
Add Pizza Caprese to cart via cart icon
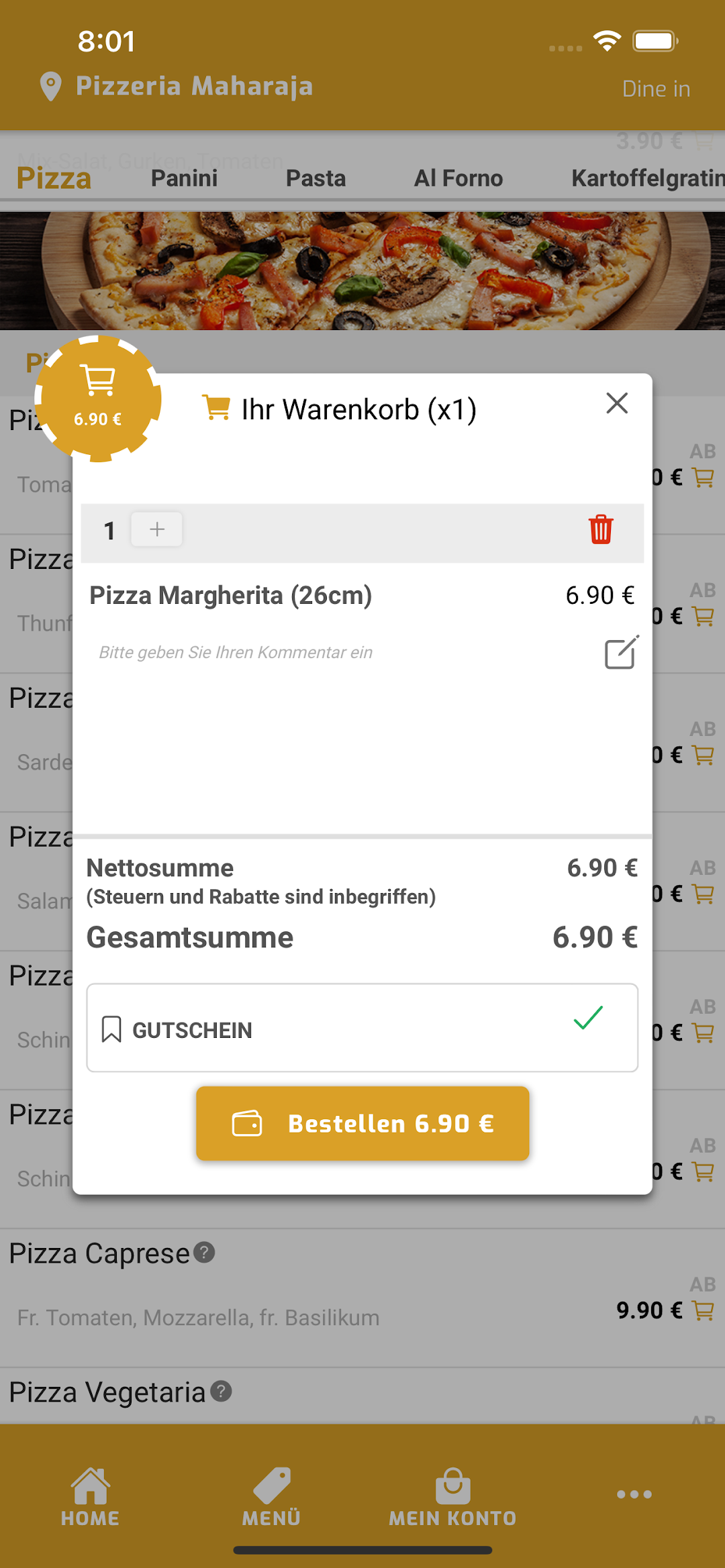[x=703, y=1310]
